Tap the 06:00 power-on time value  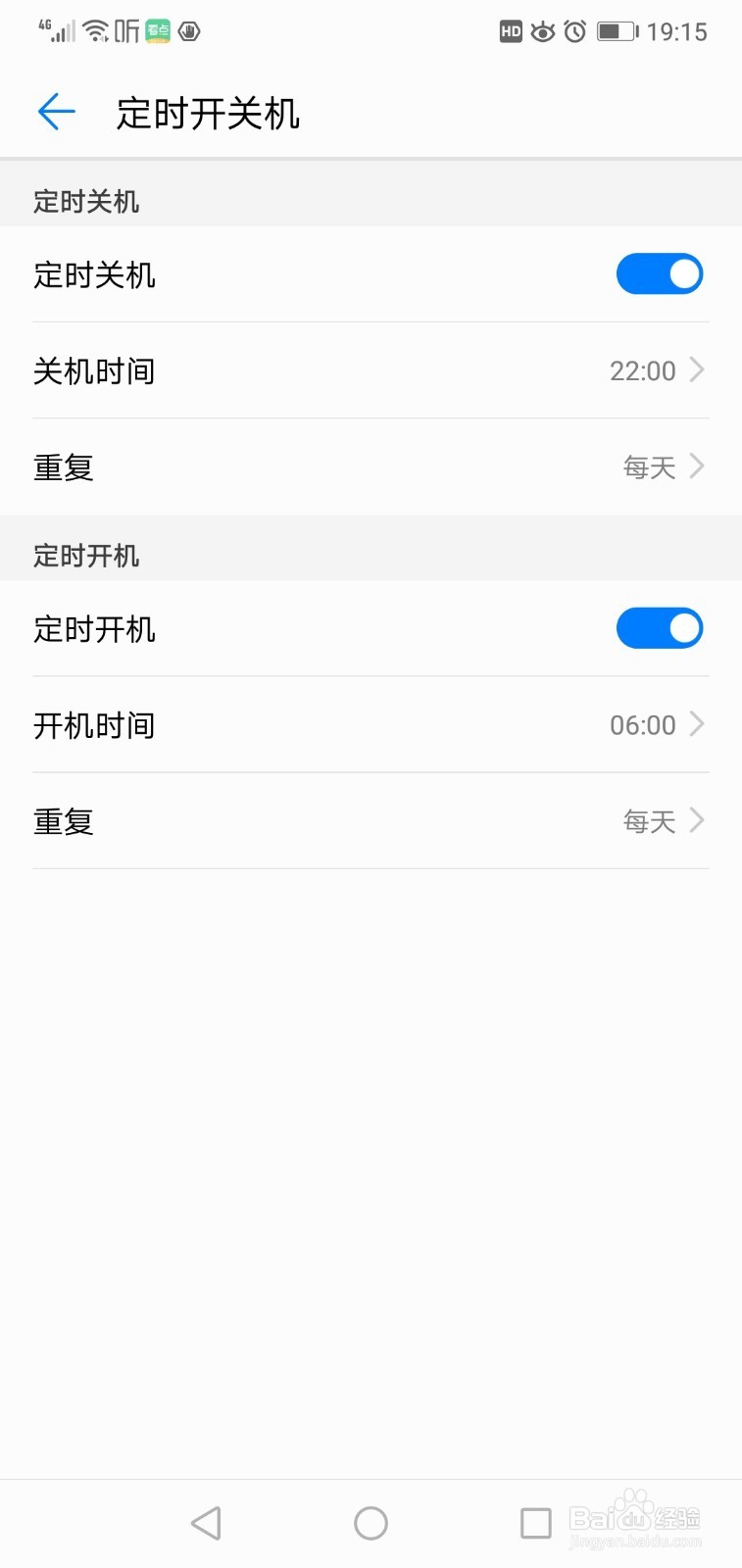(x=642, y=724)
